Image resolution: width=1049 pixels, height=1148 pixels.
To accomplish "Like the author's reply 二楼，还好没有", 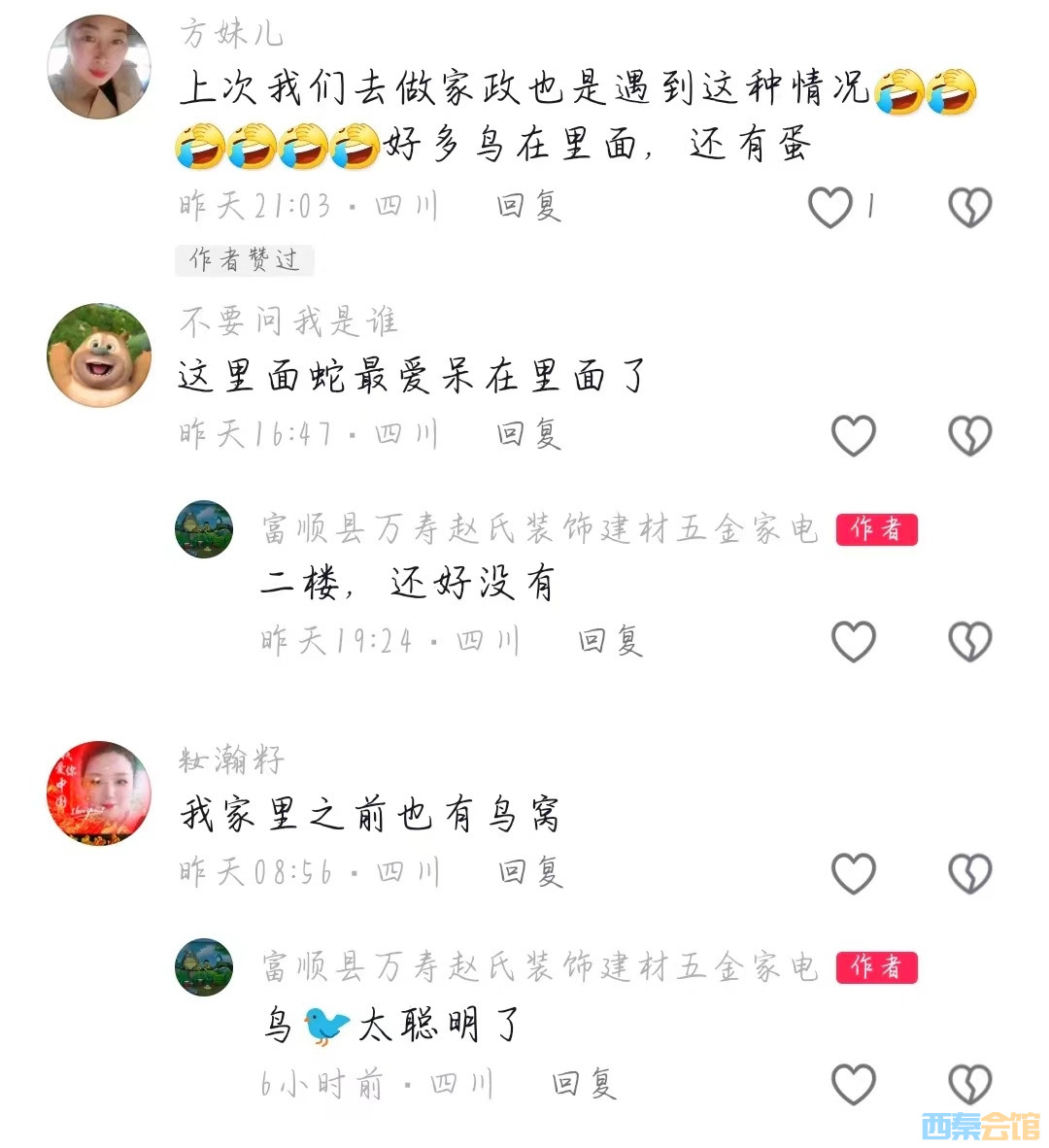I will point(854,641).
